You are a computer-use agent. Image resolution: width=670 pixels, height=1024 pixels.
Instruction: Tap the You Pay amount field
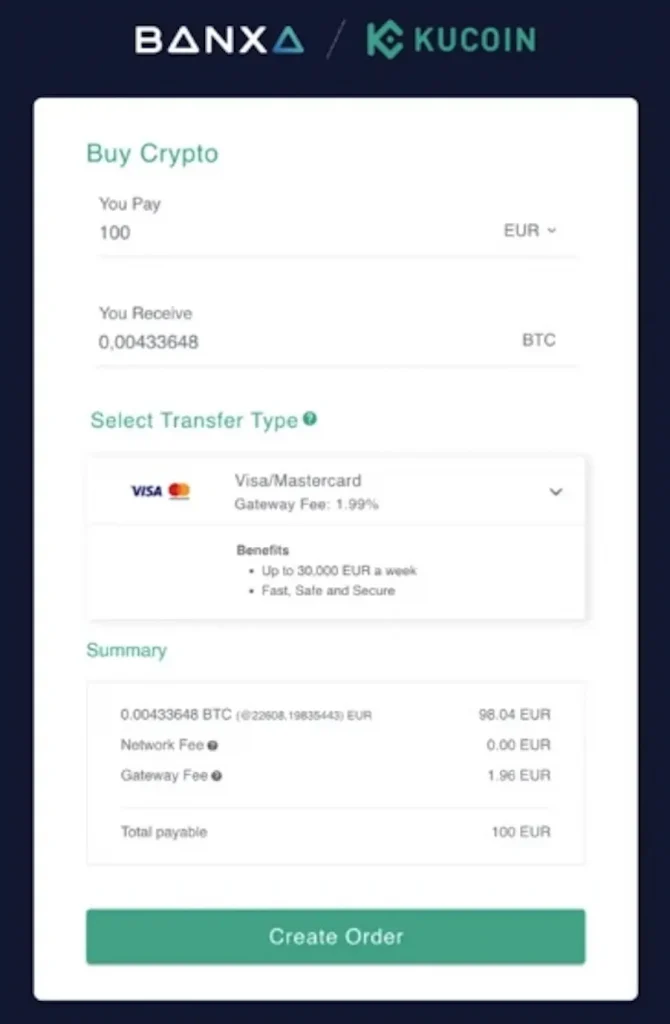coord(280,233)
